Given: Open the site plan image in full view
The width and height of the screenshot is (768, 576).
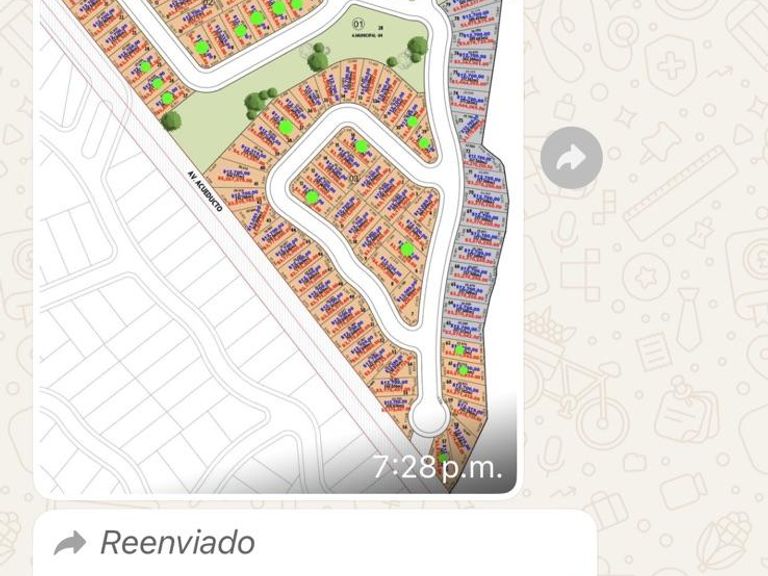Looking at the screenshot, I should tap(278, 240).
